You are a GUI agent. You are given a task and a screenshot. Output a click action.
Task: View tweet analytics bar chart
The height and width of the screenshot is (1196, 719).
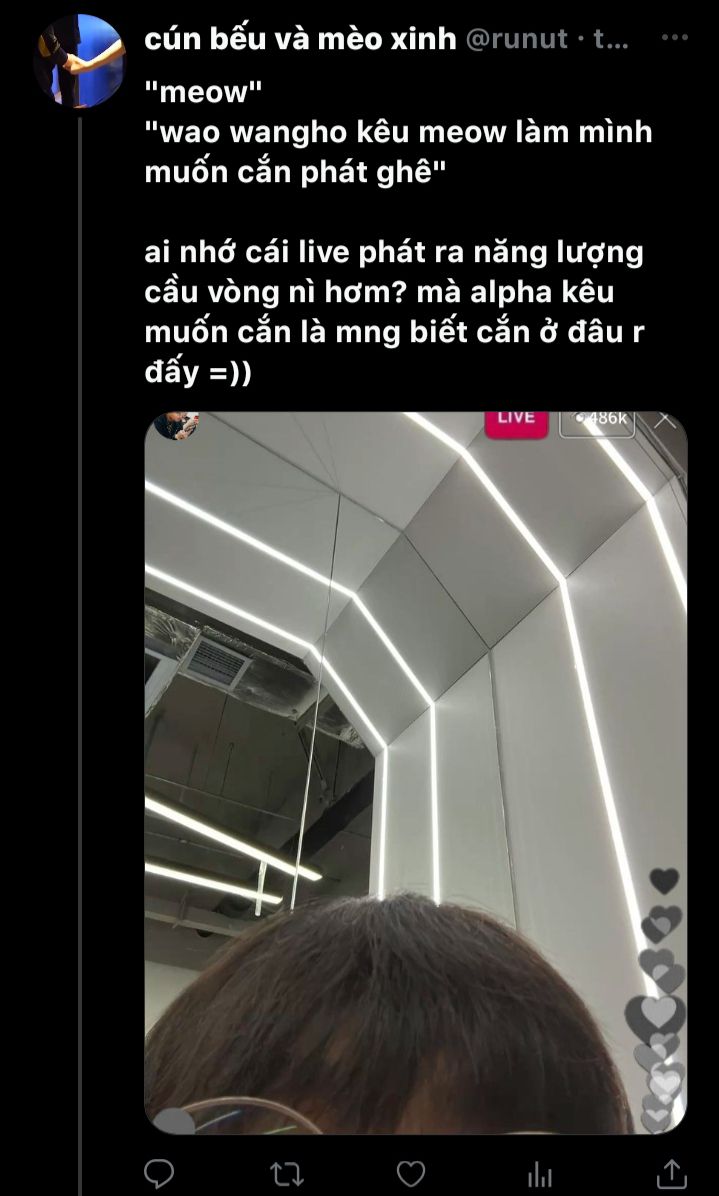(x=540, y=1174)
